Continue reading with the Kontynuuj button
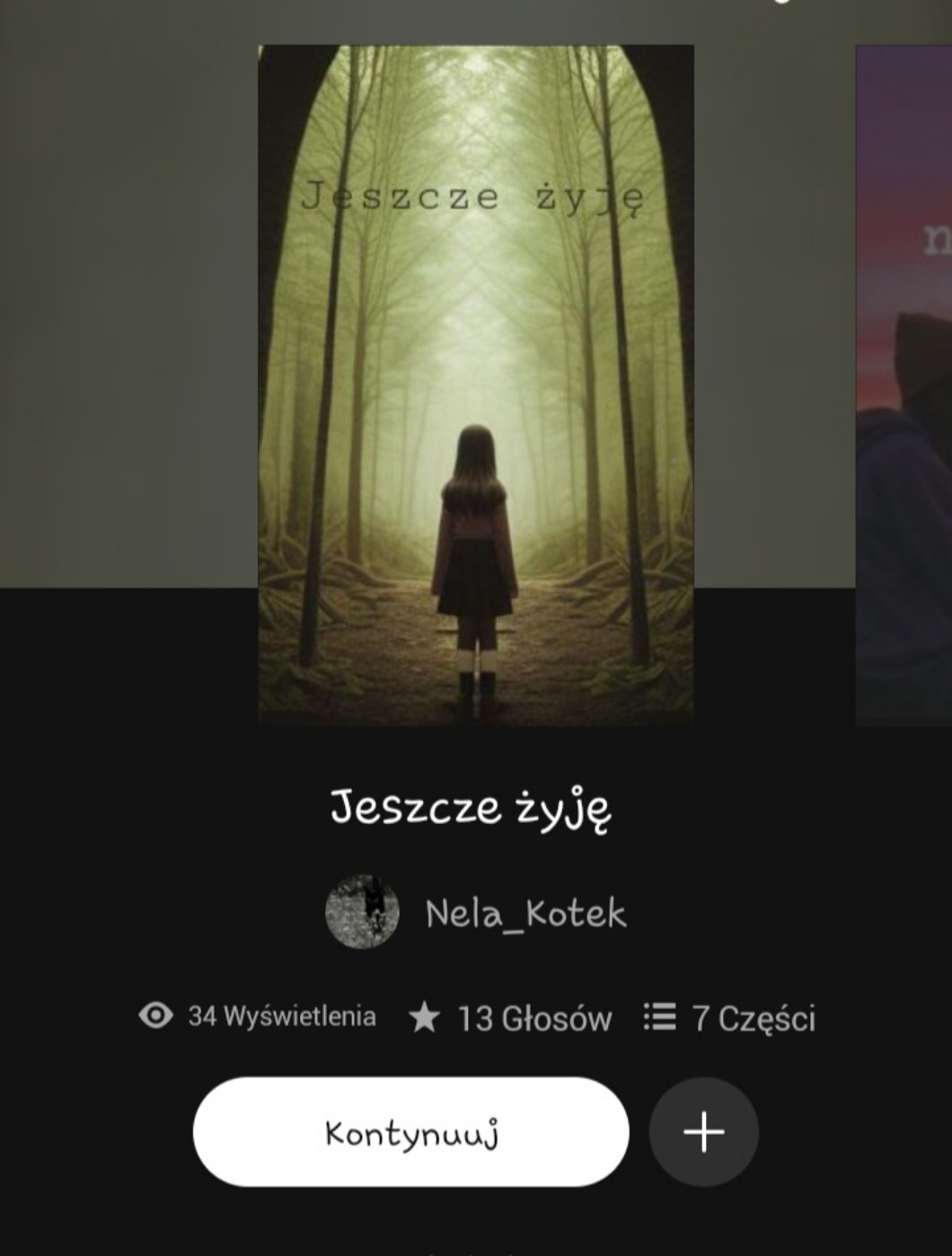 pyautogui.click(x=410, y=1132)
